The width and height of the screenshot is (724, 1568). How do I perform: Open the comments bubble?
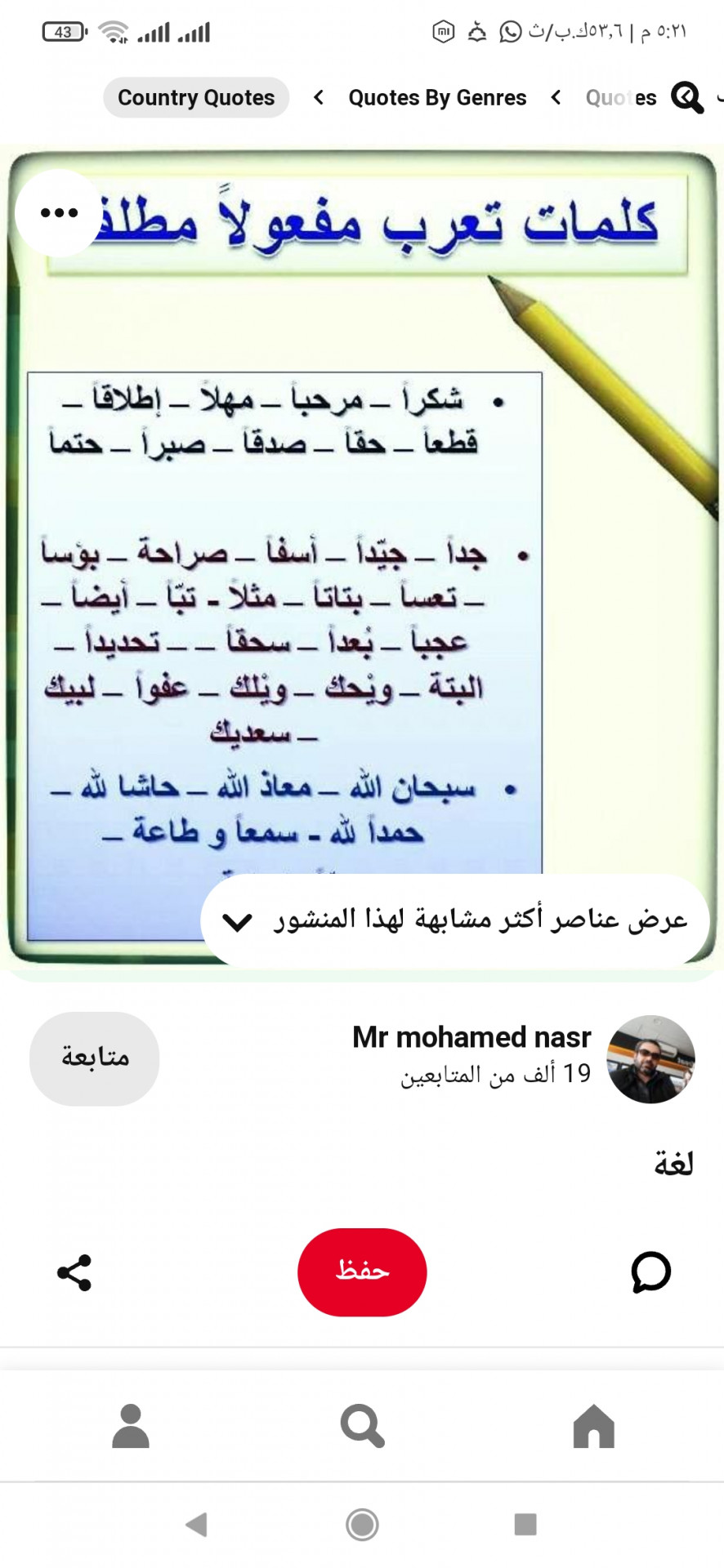coord(650,1272)
